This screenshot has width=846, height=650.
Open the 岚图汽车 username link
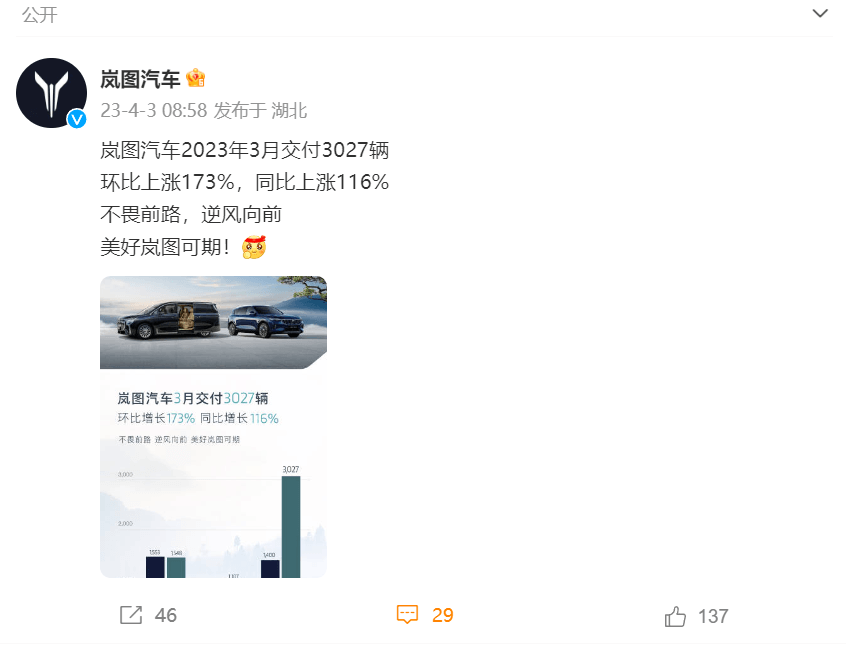(x=140, y=80)
